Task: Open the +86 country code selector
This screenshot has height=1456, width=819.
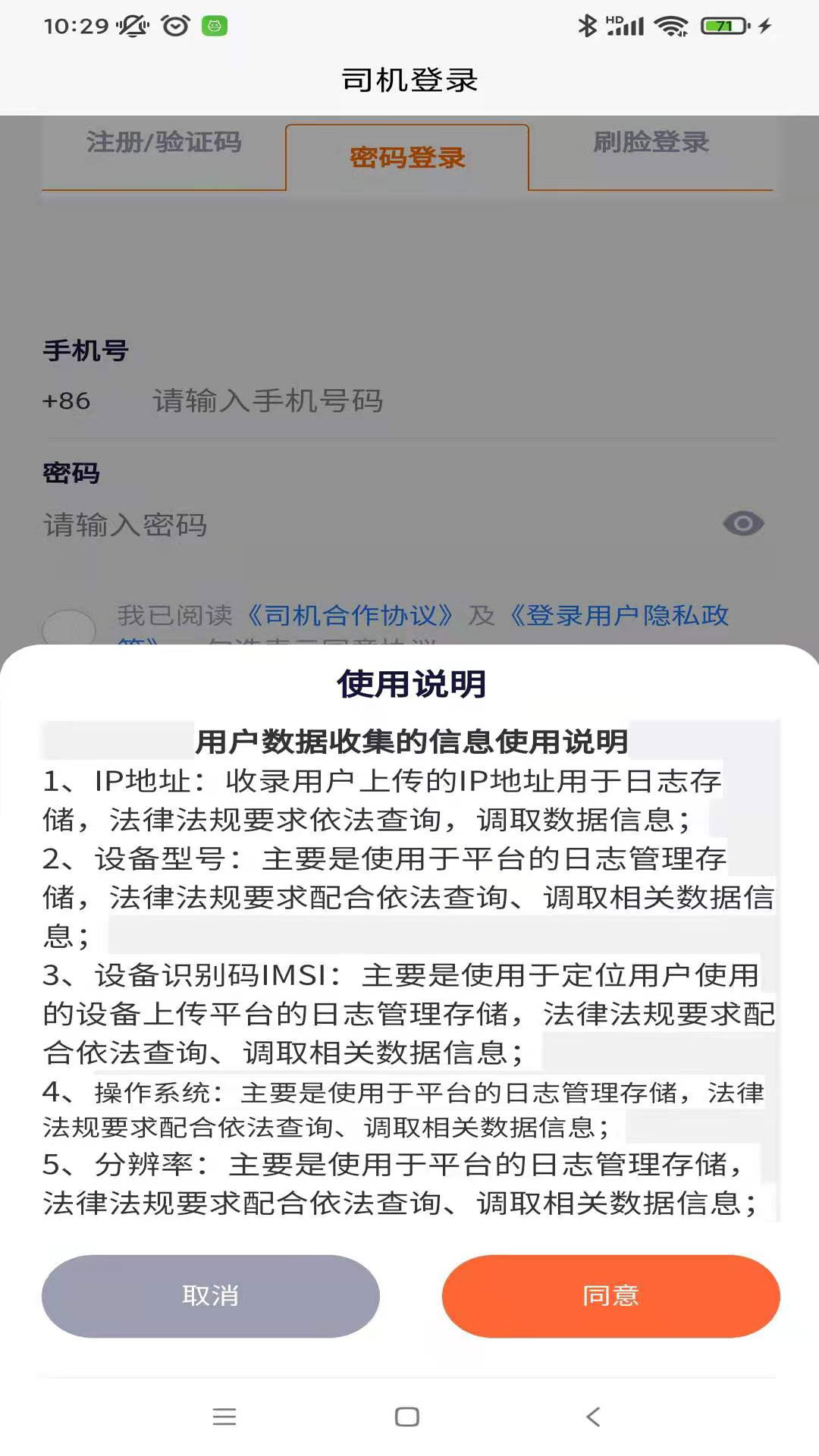Action: [x=65, y=401]
